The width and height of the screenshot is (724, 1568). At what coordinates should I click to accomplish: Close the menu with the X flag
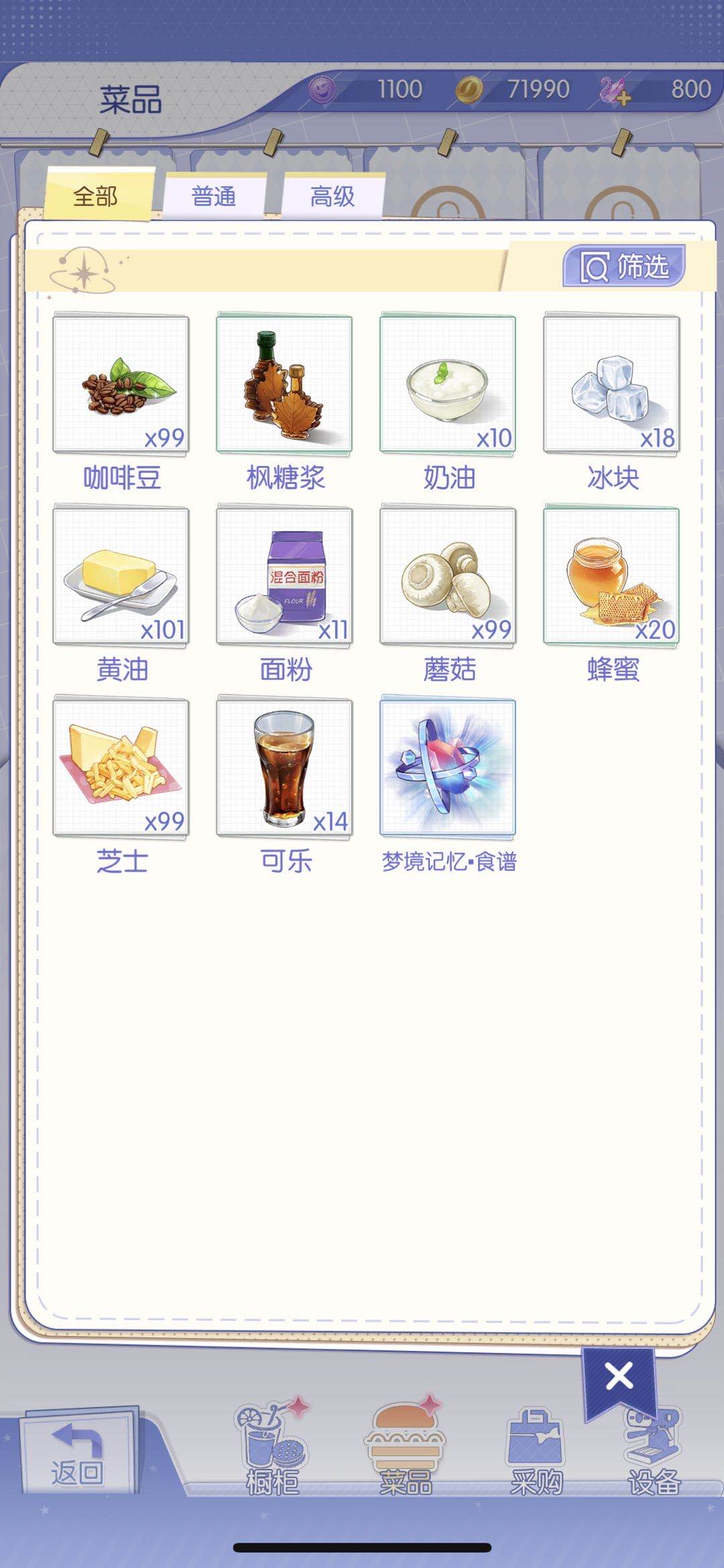point(619,1376)
